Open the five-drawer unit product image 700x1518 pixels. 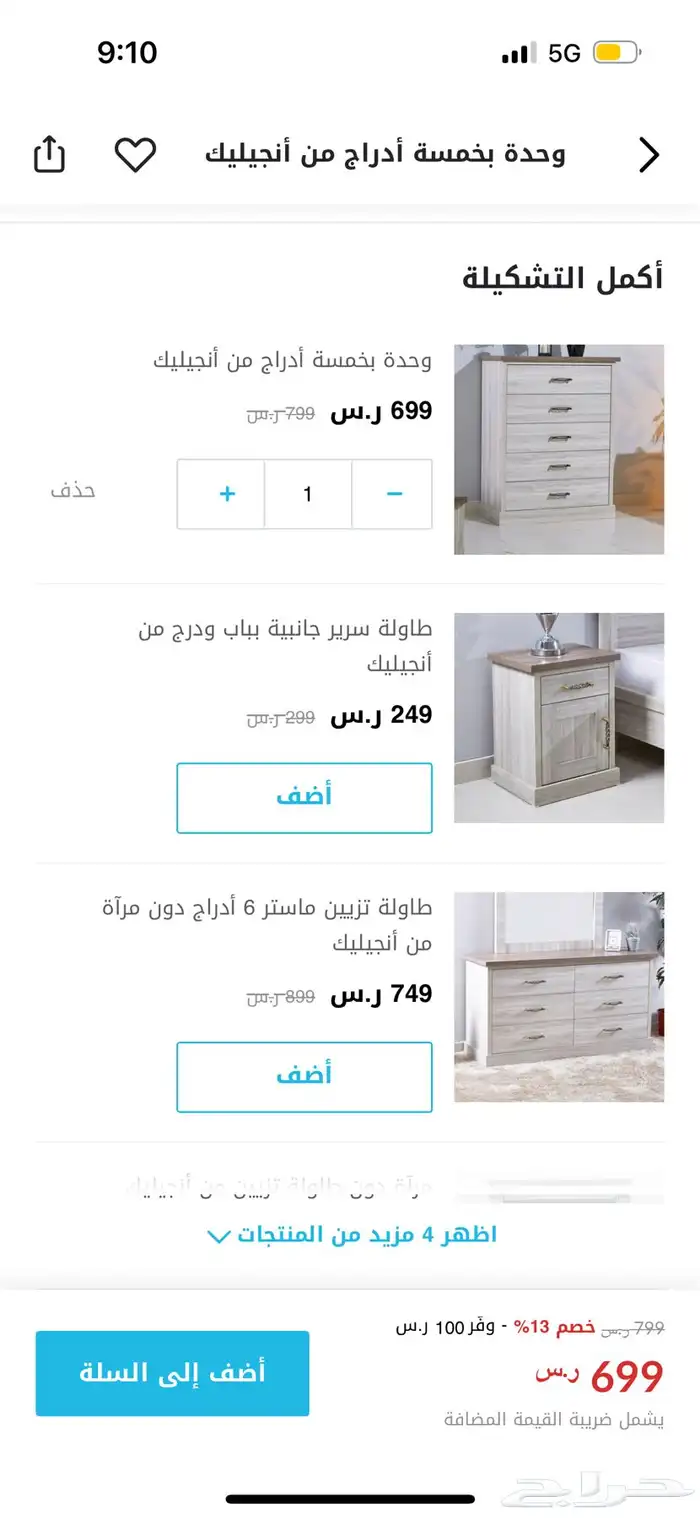coord(559,449)
